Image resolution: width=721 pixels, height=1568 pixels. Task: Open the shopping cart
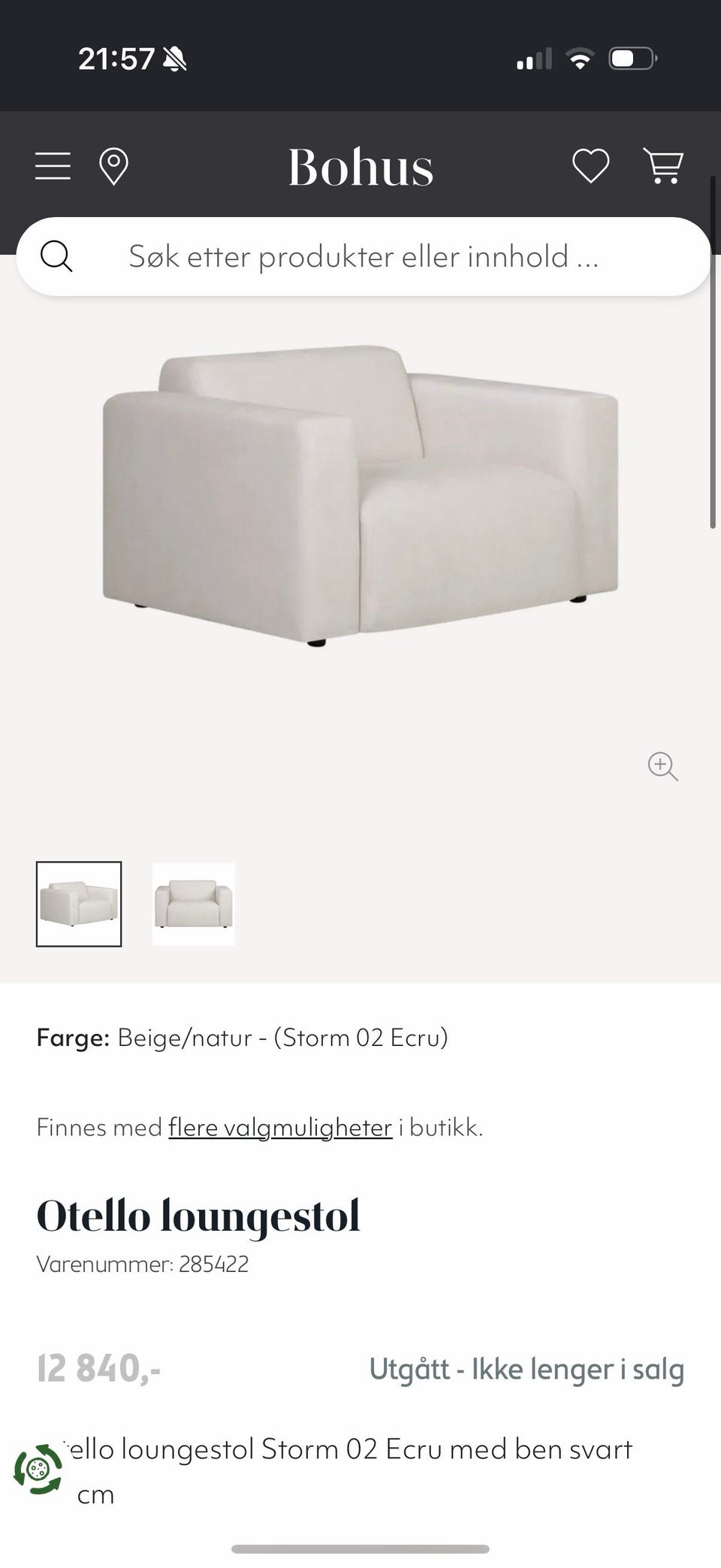(x=662, y=166)
